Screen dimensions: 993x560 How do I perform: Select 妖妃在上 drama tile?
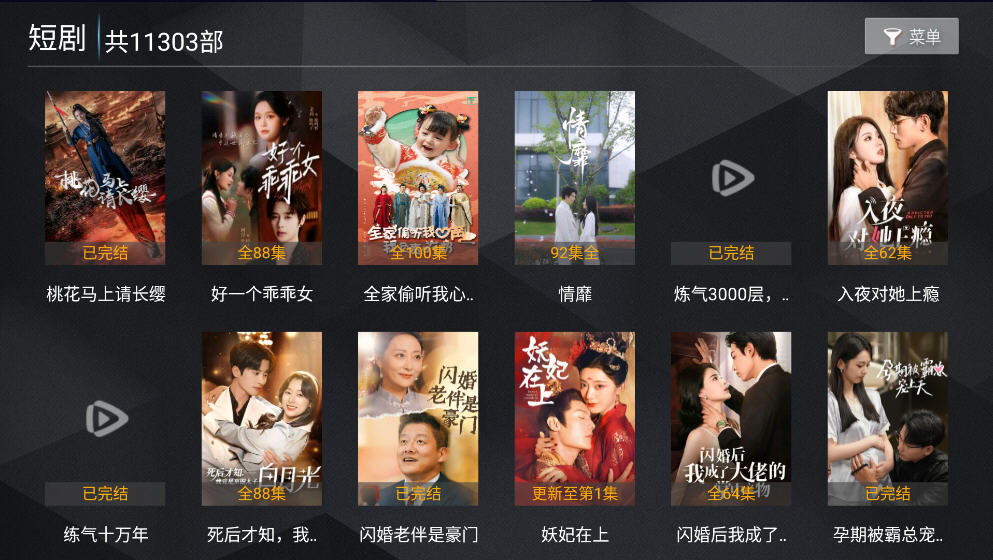[x=574, y=418]
